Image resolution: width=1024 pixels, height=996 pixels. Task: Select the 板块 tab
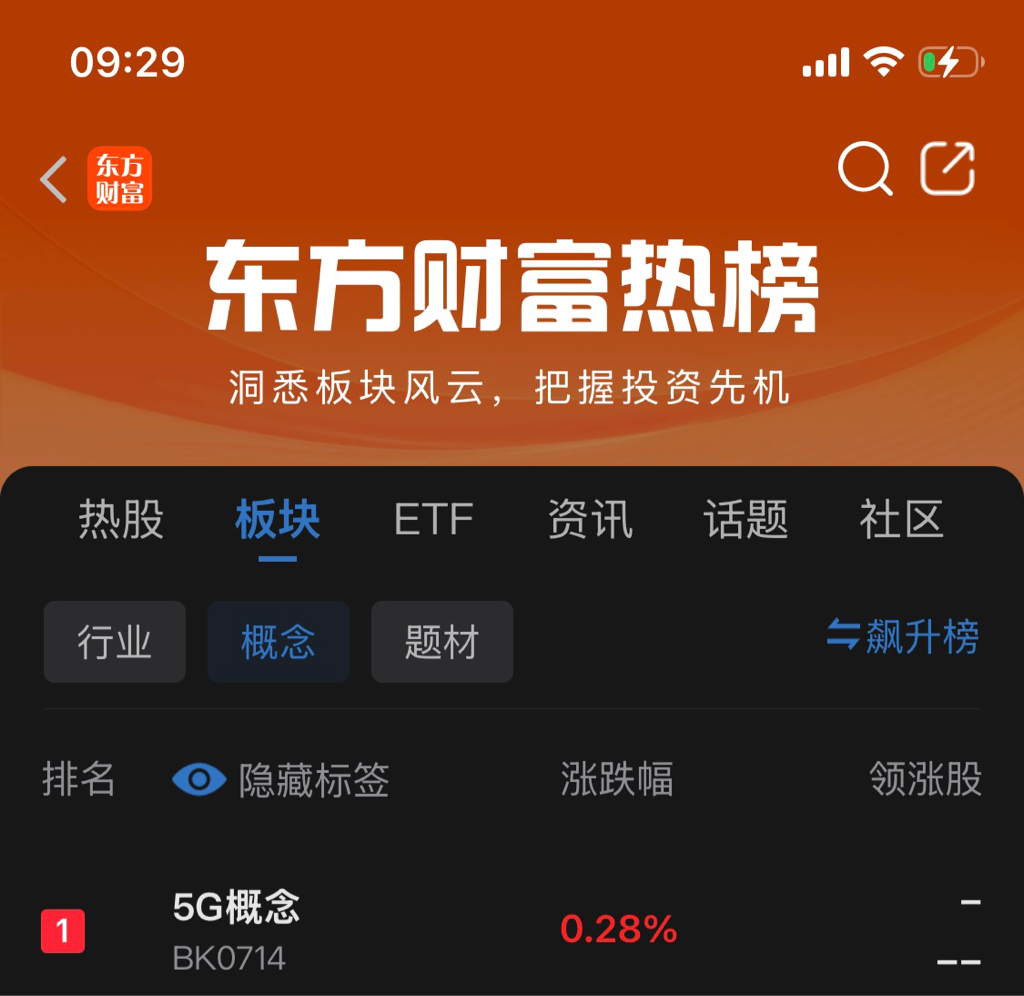coord(277,520)
